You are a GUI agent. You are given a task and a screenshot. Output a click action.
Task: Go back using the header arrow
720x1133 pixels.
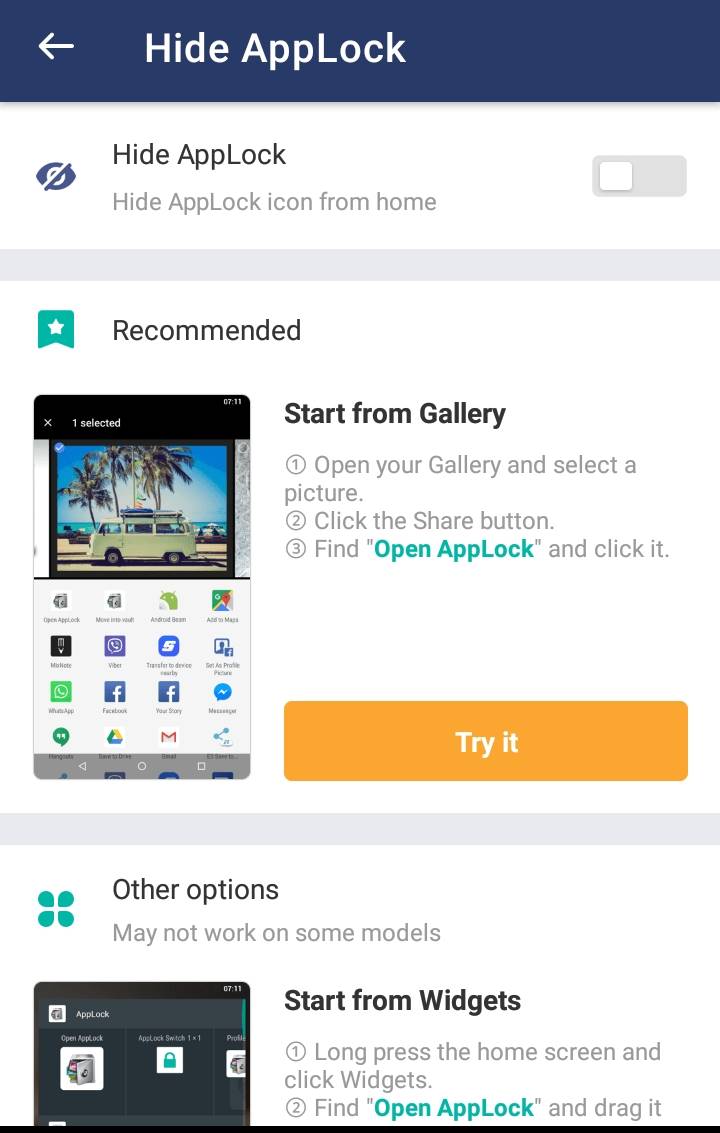(56, 47)
